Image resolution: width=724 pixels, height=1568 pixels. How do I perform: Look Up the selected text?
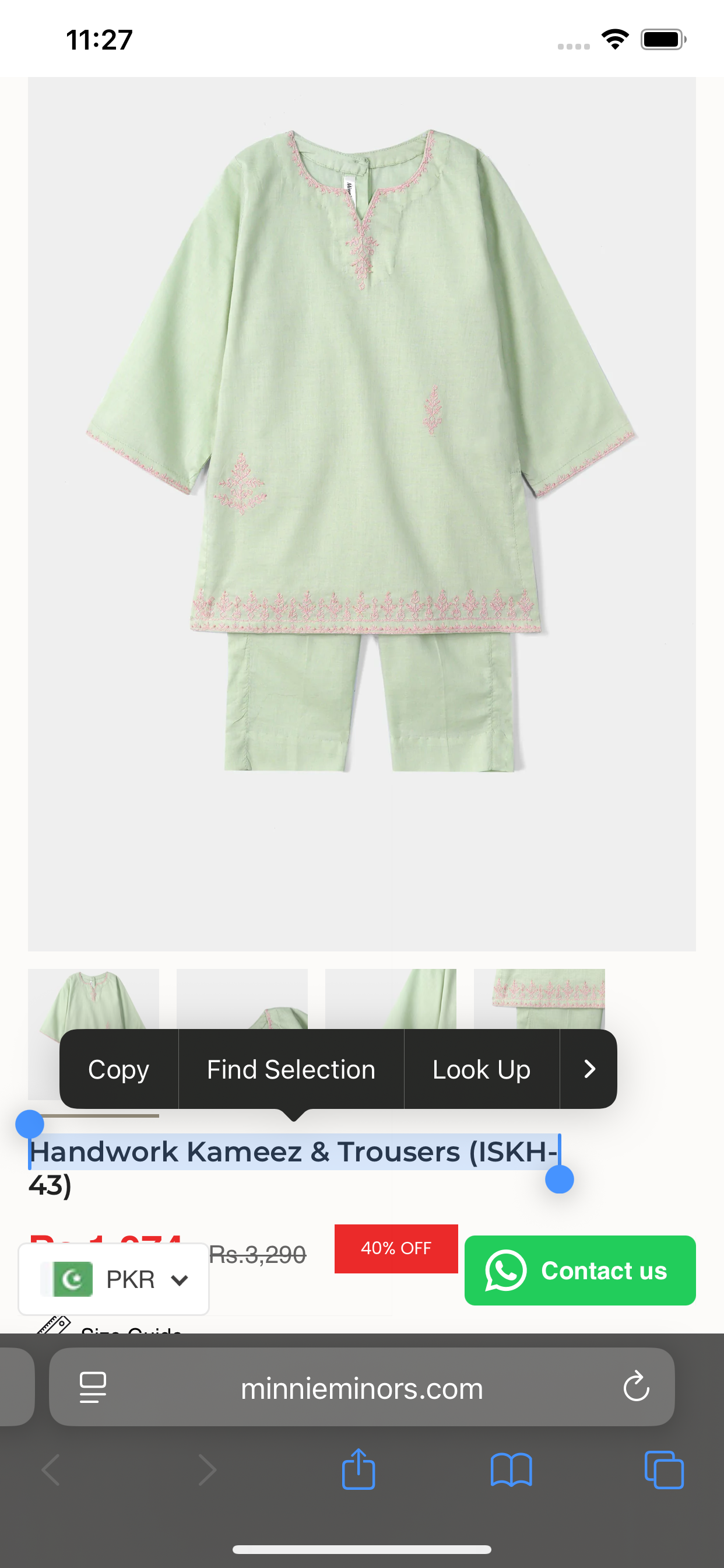(x=481, y=1069)
